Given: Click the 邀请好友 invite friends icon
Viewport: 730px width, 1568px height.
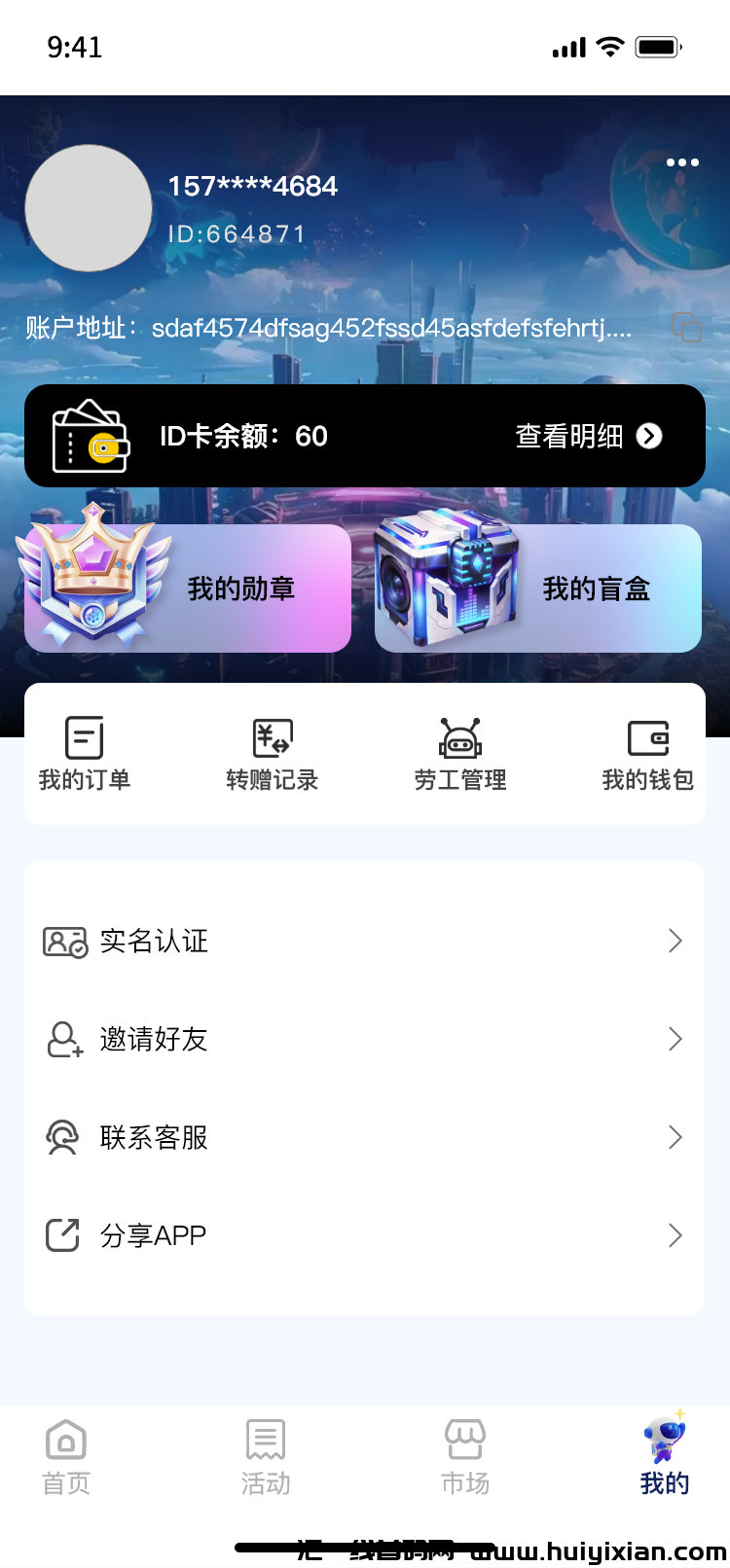Looking at the screenshot, I should [x=63, y=1039].
